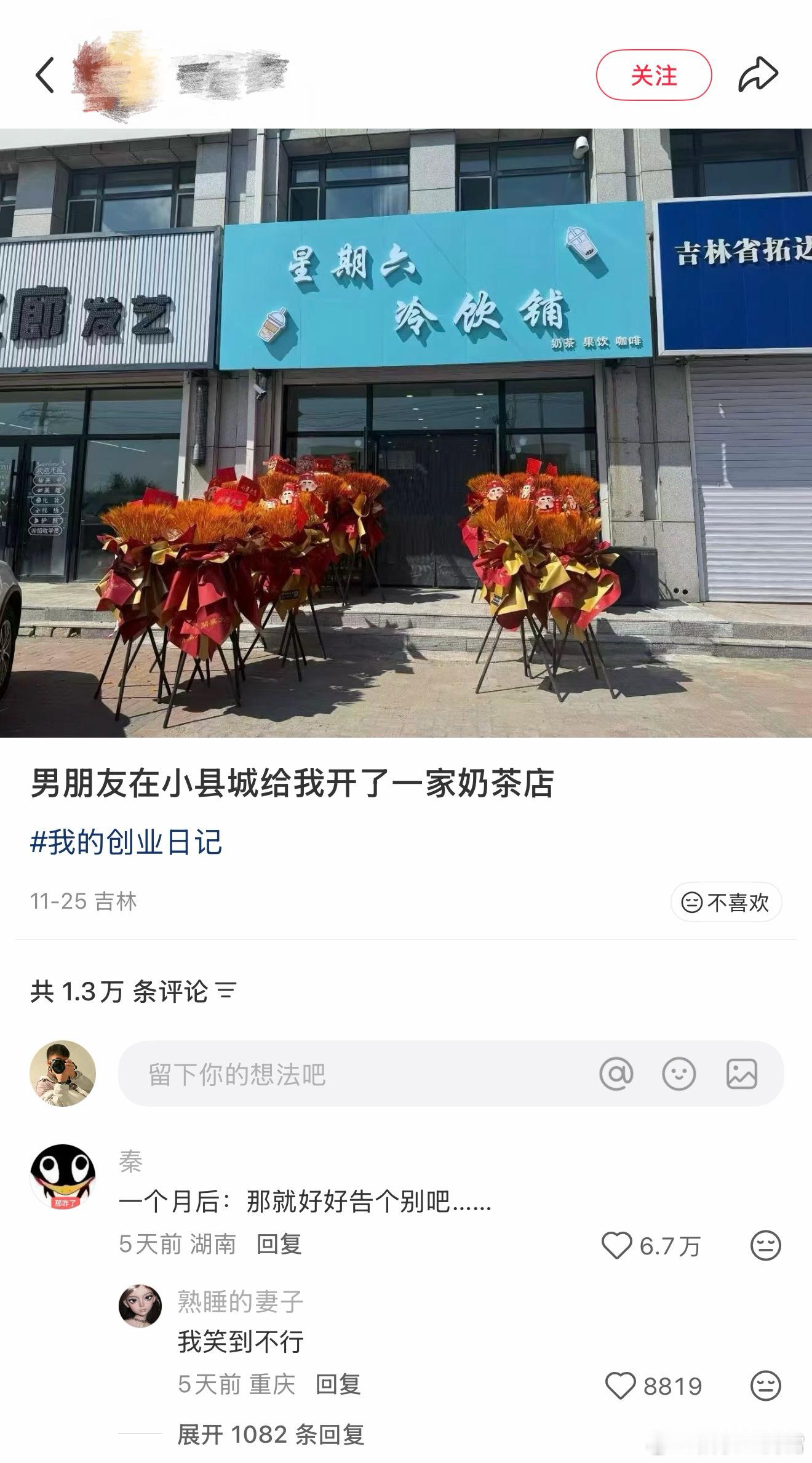Open the share icon at top right

pos(757,75)
